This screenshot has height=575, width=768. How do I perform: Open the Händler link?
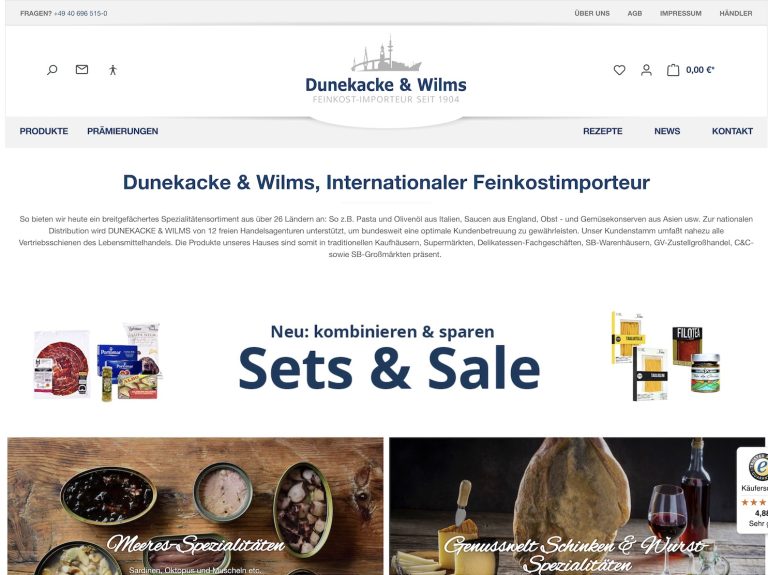[x=735, y=13]
